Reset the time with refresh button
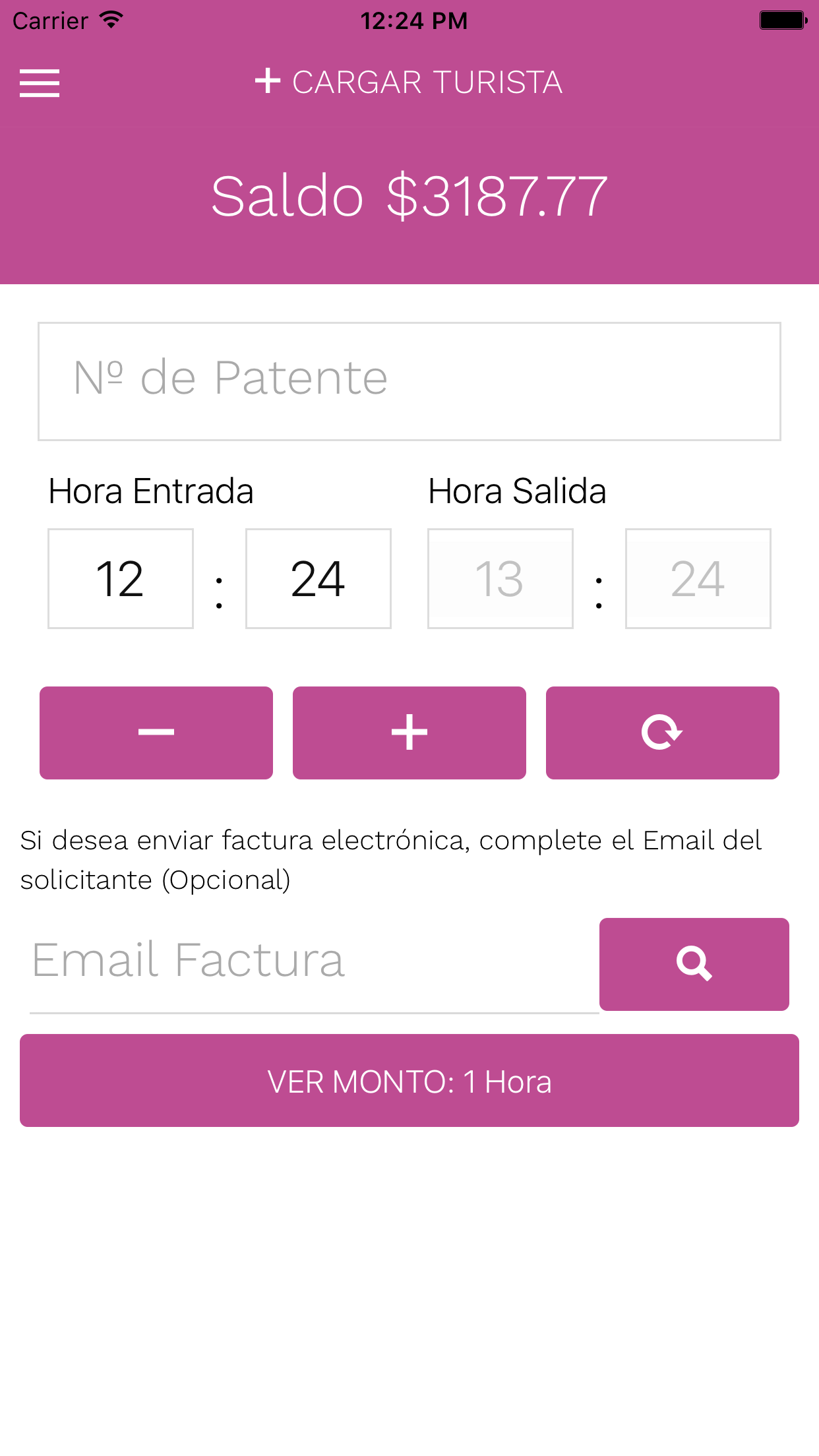Screen dimensions: 819x1456 662,733
